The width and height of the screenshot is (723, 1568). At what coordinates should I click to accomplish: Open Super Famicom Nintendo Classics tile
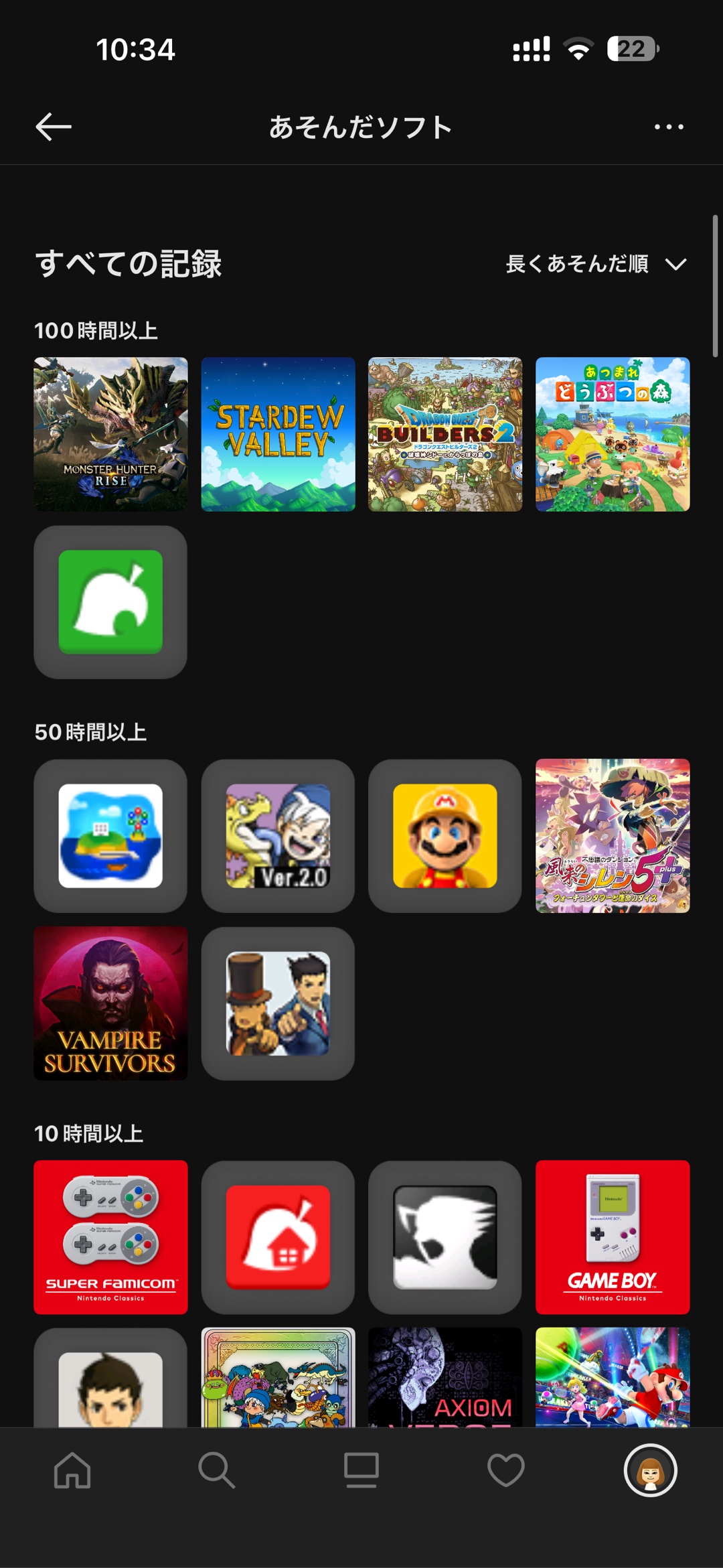click(110, 1237)
